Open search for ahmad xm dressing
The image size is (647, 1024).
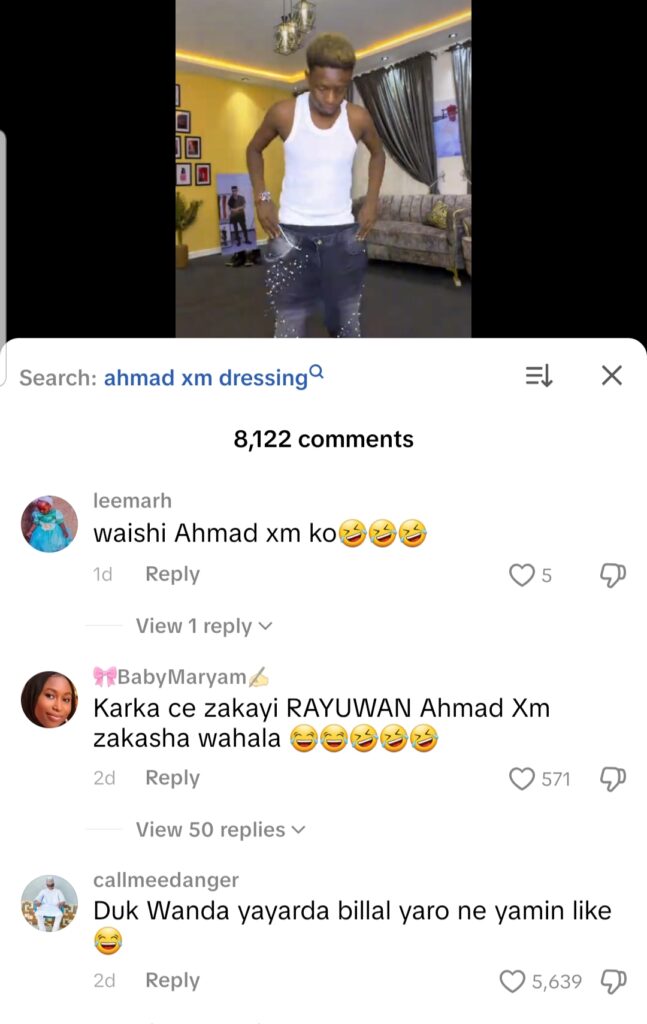tap(205, 378)
